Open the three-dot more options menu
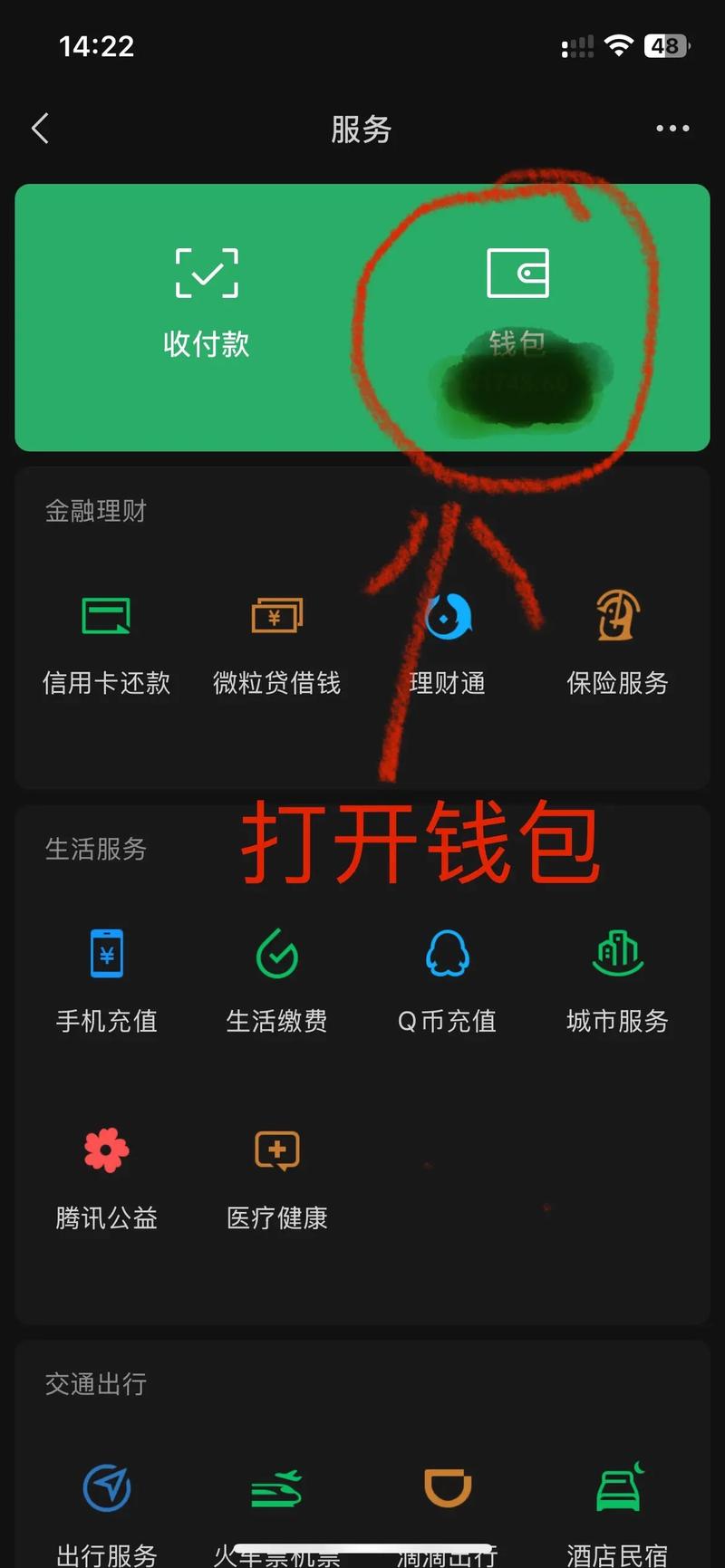Viewport: 725px width, 1568px height. click(x=672, y=128)
